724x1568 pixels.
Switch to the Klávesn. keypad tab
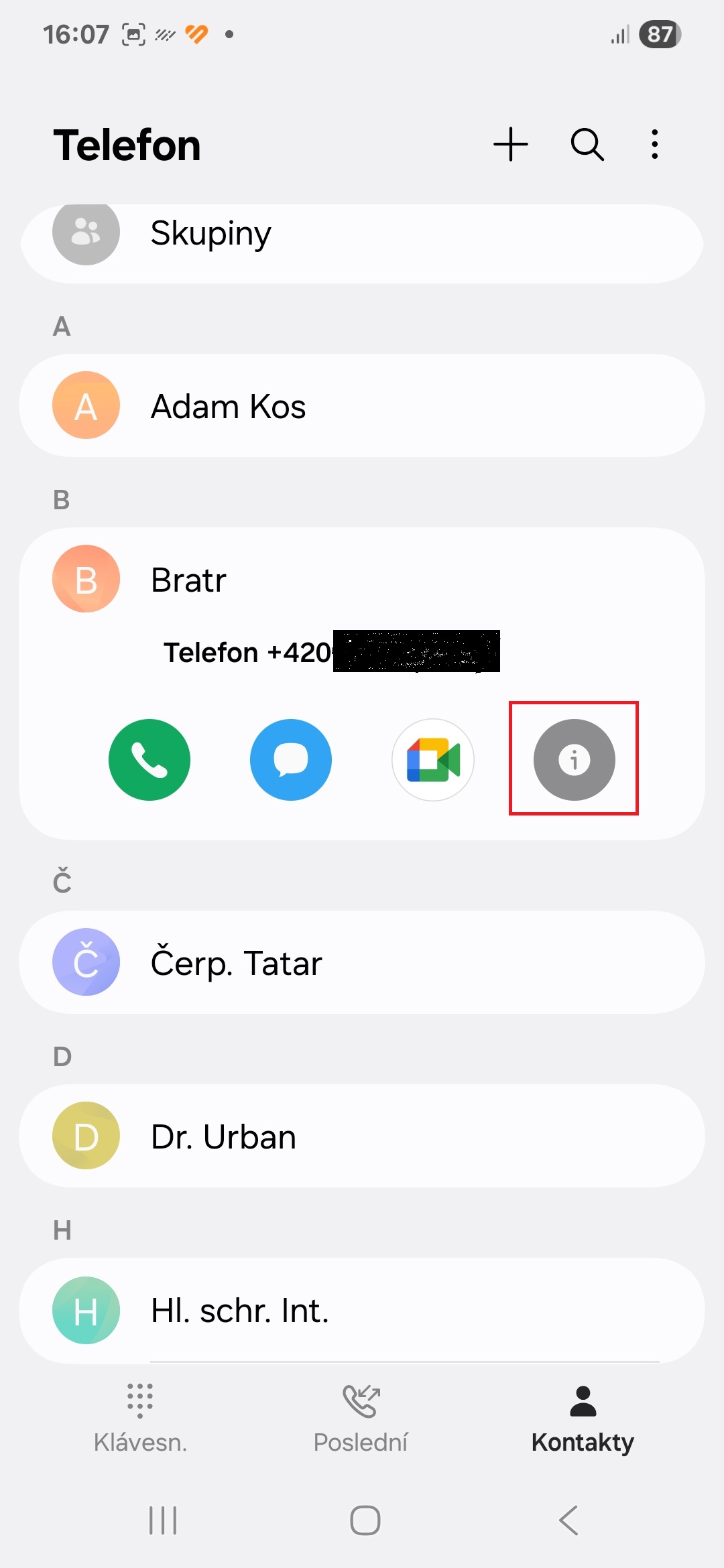pyautogui.click(x=140, y=1418)
